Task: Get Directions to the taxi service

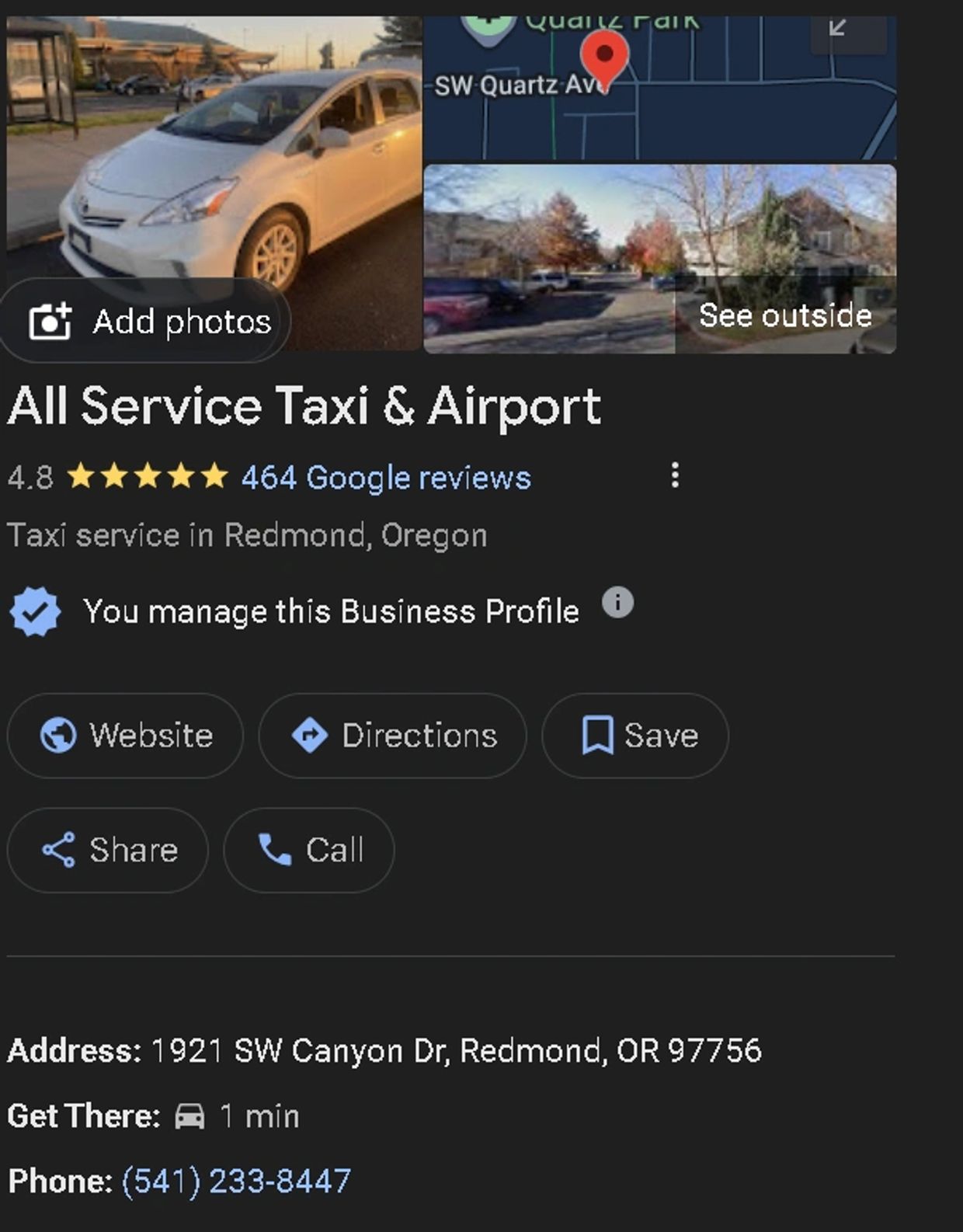Action: pyautogui.click(x=392, y=735)
